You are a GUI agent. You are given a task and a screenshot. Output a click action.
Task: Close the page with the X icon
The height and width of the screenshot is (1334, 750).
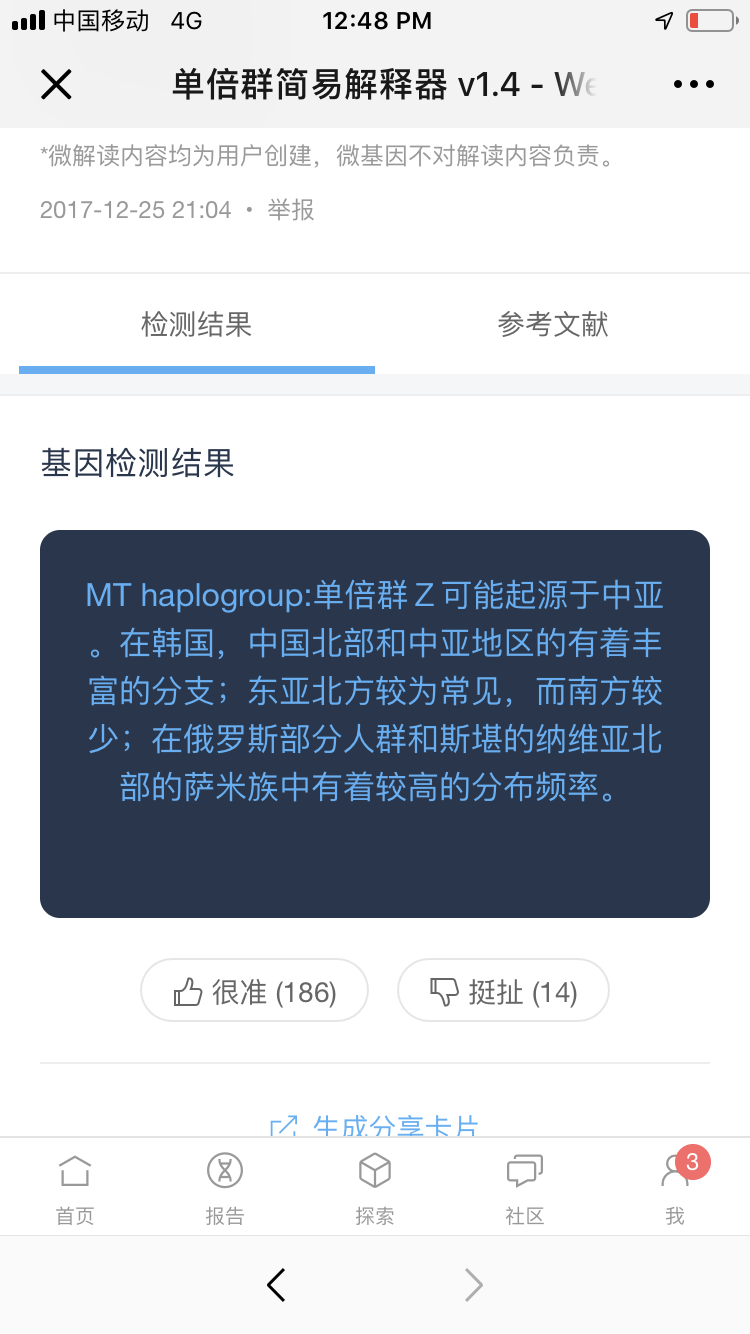coord(56,84)
